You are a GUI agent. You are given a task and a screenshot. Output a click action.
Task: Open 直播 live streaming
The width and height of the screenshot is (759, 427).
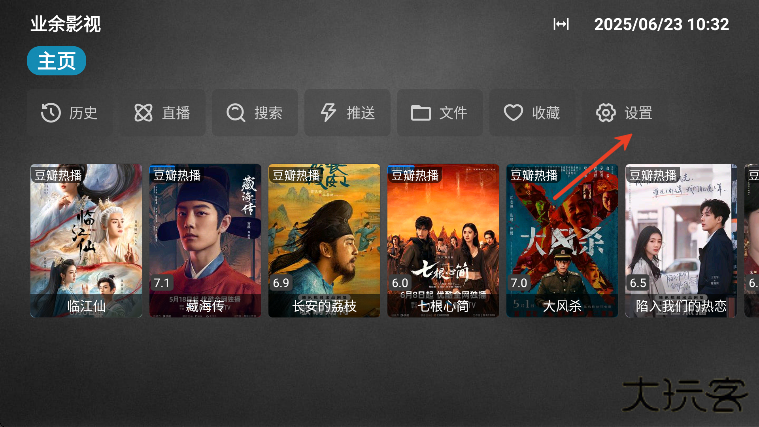pyautogui.click(x=162, y=113)
